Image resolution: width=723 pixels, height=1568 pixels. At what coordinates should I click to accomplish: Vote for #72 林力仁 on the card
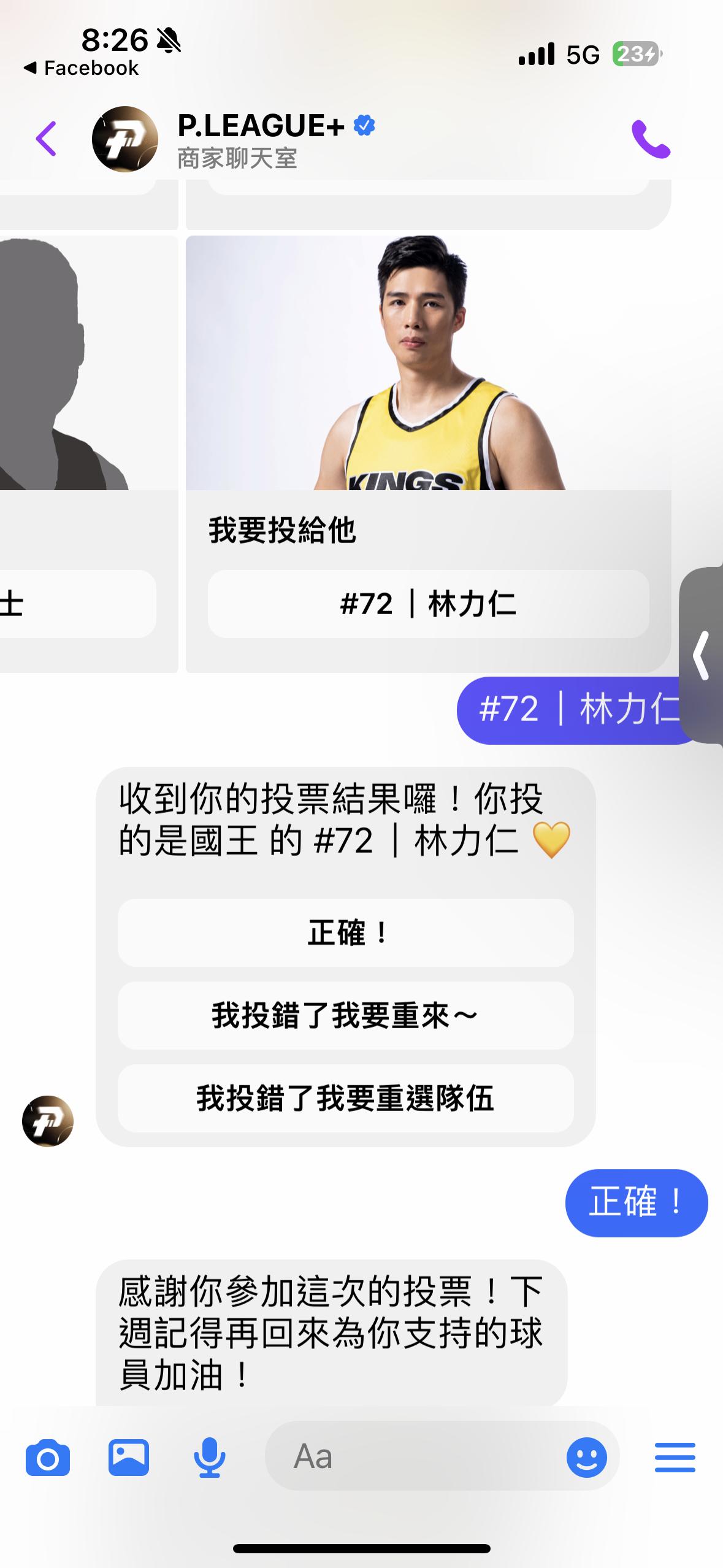pyautogui.click(x=428, y=604)
